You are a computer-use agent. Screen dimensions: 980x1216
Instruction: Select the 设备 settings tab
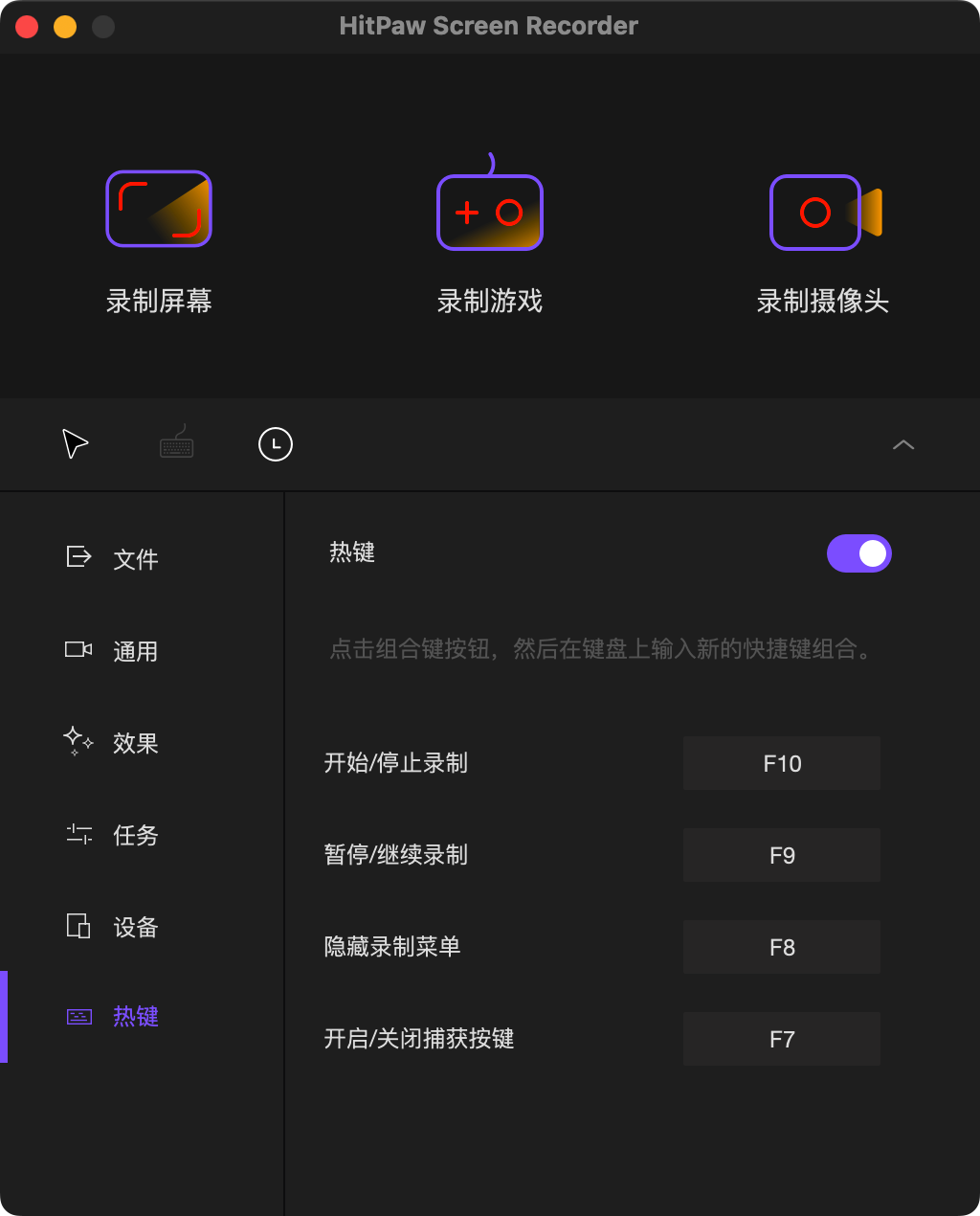click(134, 927)
